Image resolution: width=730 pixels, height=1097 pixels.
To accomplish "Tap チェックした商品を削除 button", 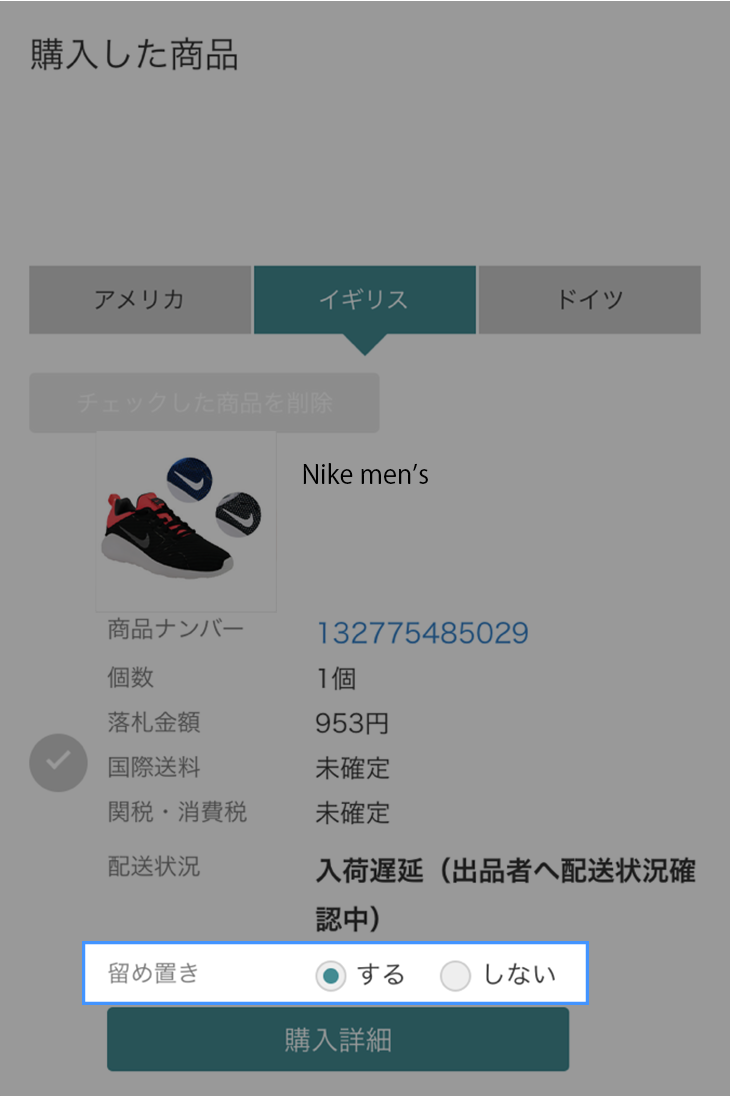I will 204,403.
